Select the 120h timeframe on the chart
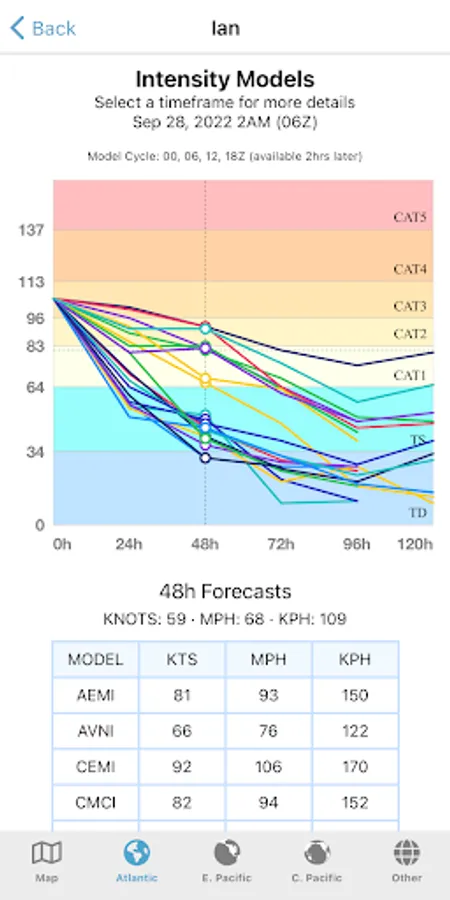Screen dimensions: 450x900 coord(415,544)
